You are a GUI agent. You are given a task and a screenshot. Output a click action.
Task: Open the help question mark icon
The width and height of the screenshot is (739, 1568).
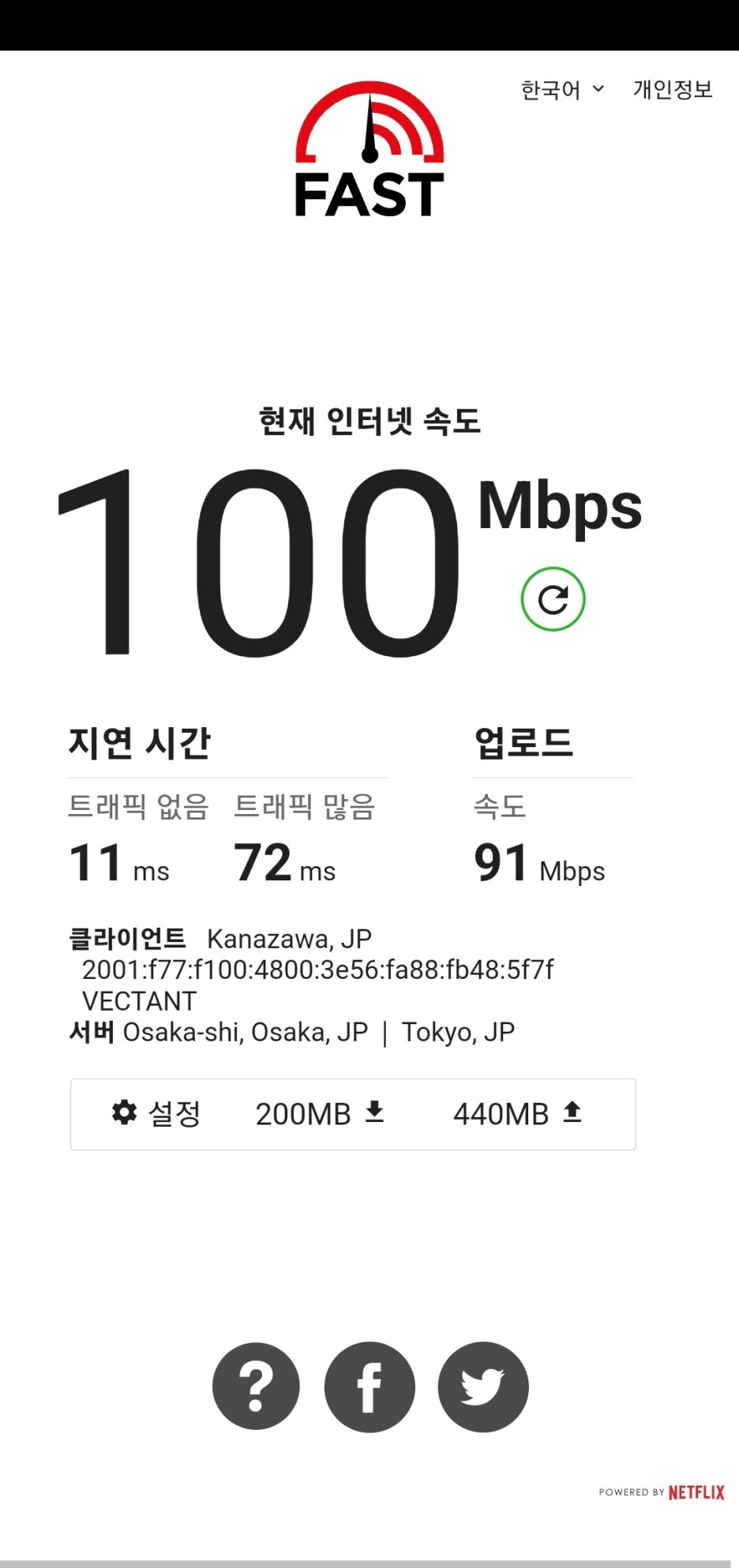point(256,1387)
